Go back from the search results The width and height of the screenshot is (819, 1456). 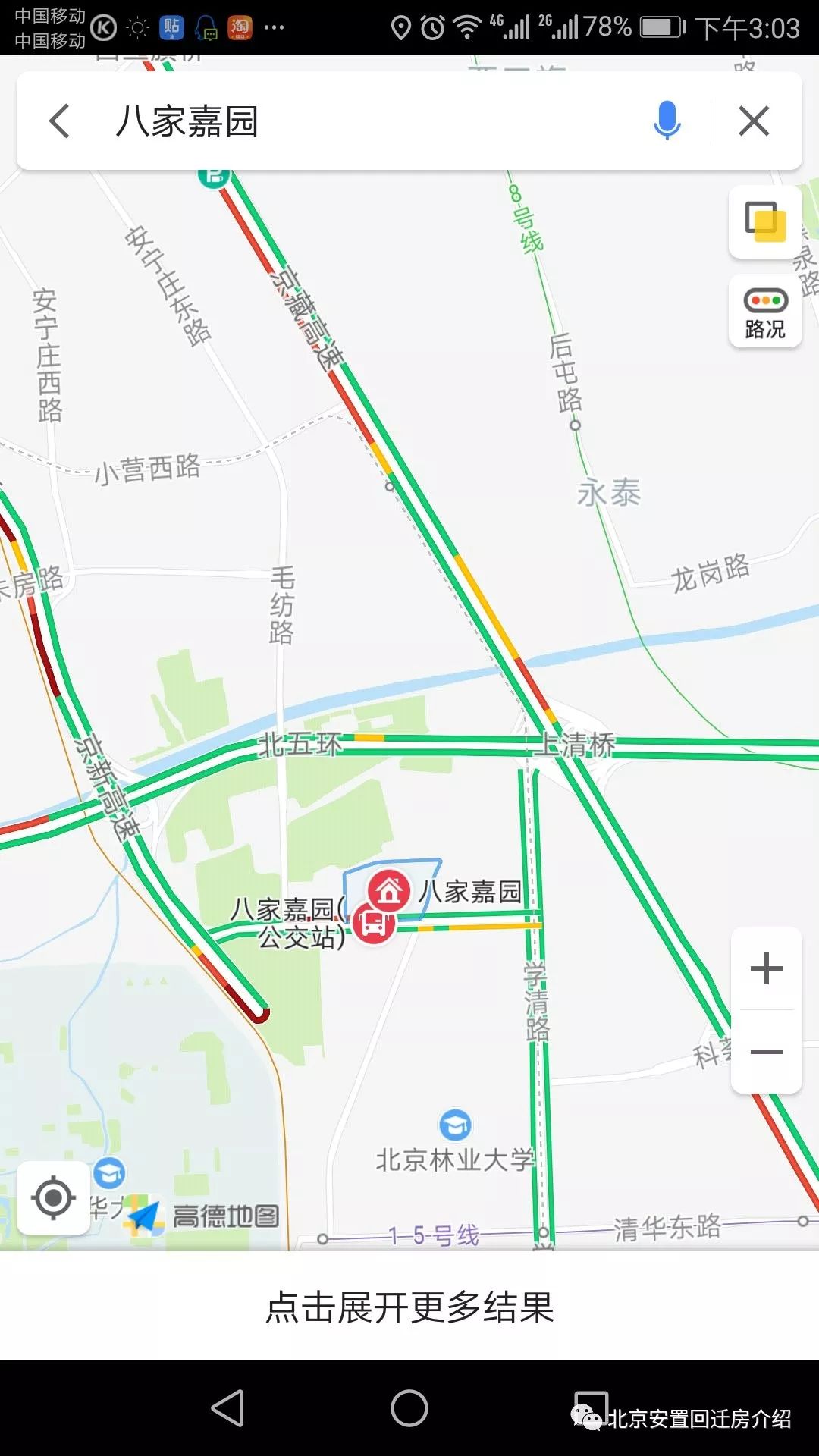(x=60, y=121)
